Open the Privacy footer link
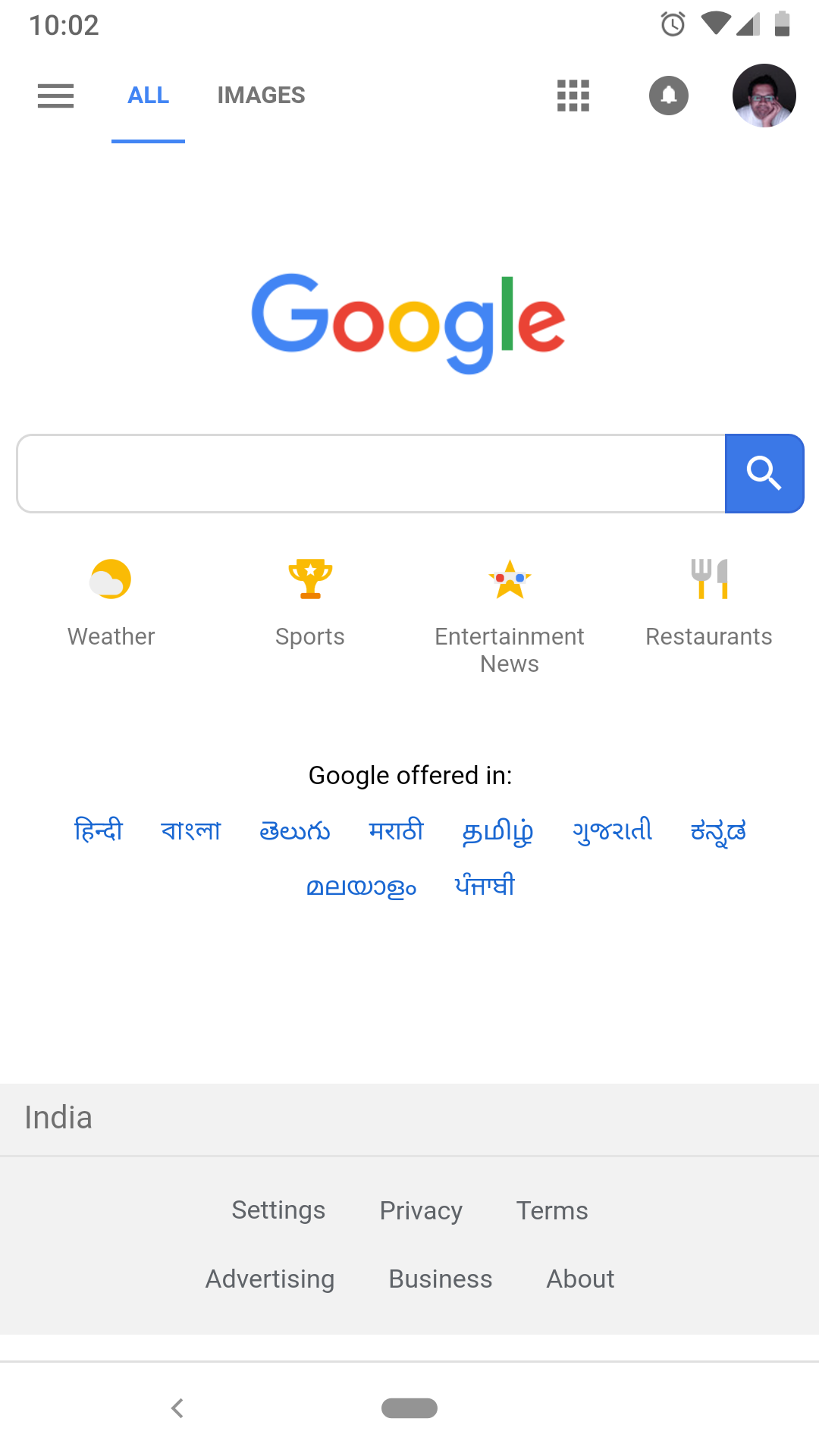819x1456 pixels. click(421, 1210)
